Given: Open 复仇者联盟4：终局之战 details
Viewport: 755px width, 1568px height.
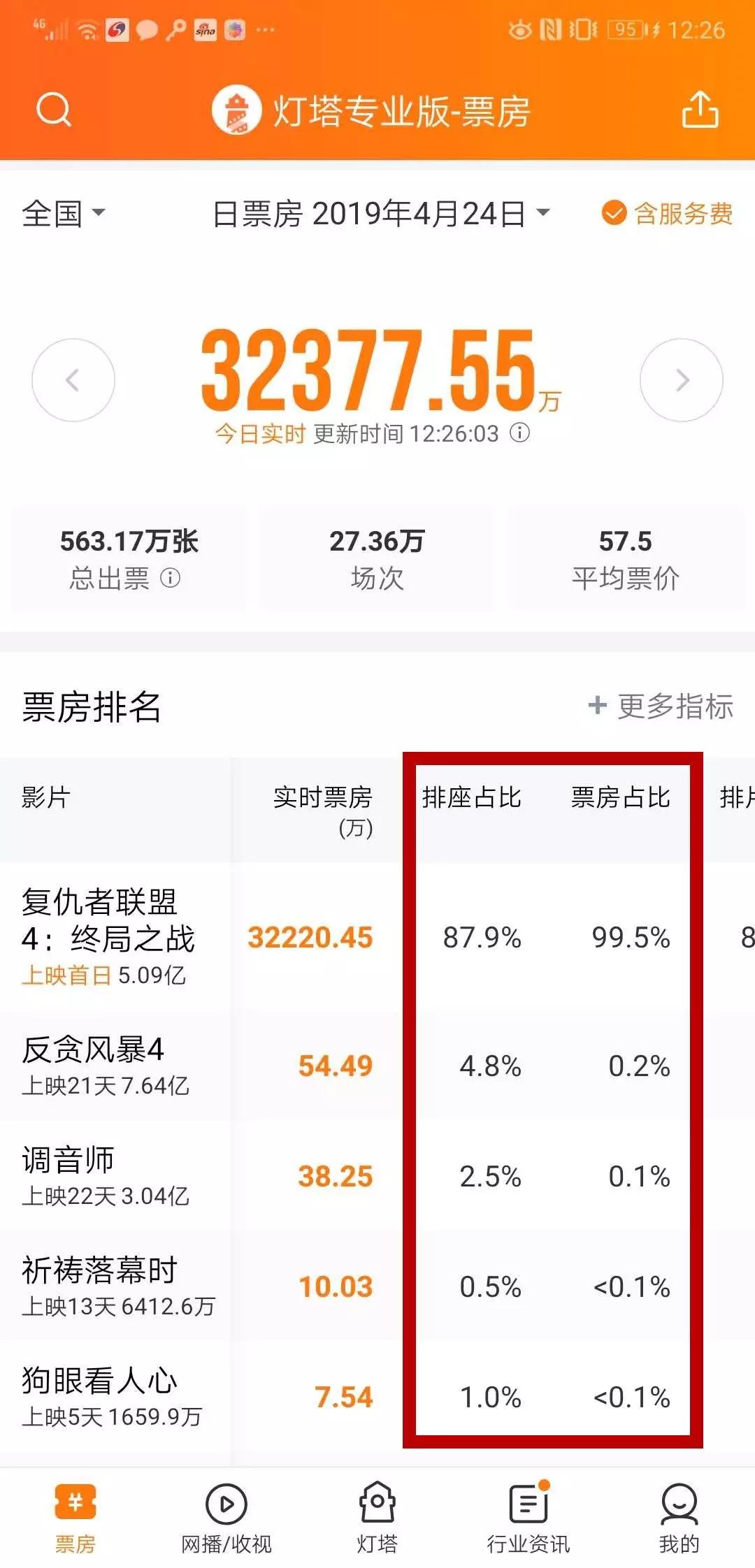Looking at the screenshot, I should (377, 936).
